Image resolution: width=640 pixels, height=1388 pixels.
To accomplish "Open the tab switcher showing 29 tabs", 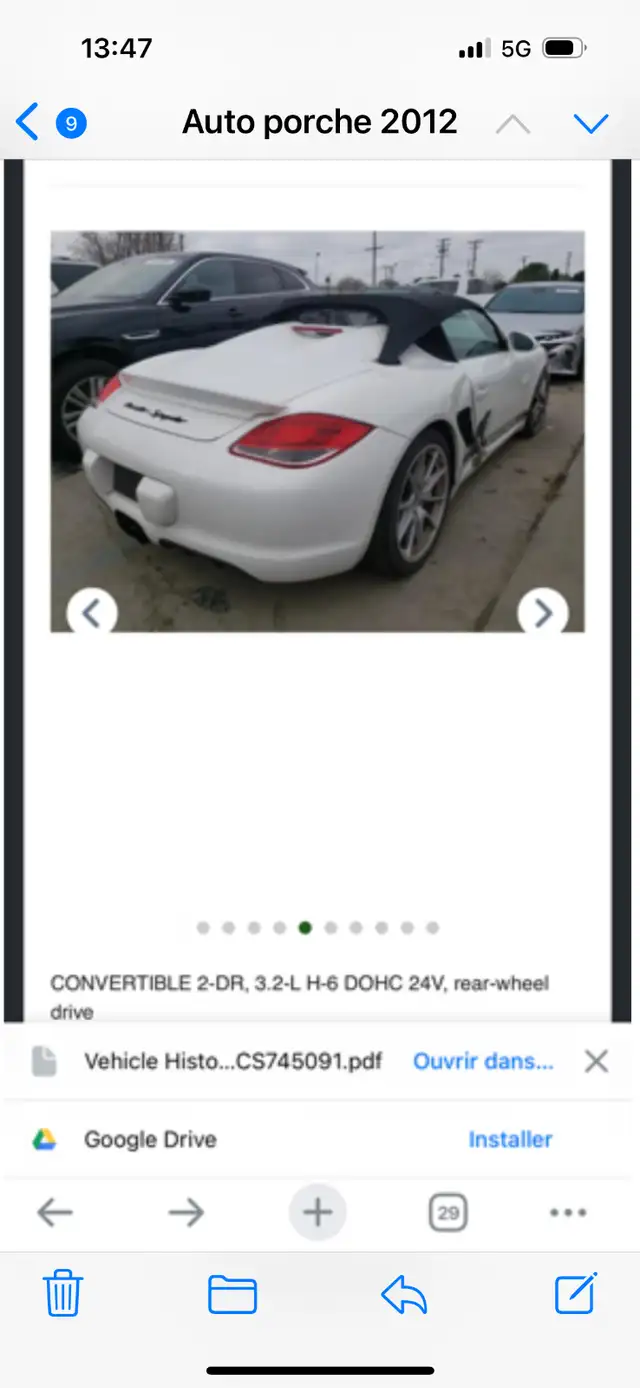I will click(448, 1213).
